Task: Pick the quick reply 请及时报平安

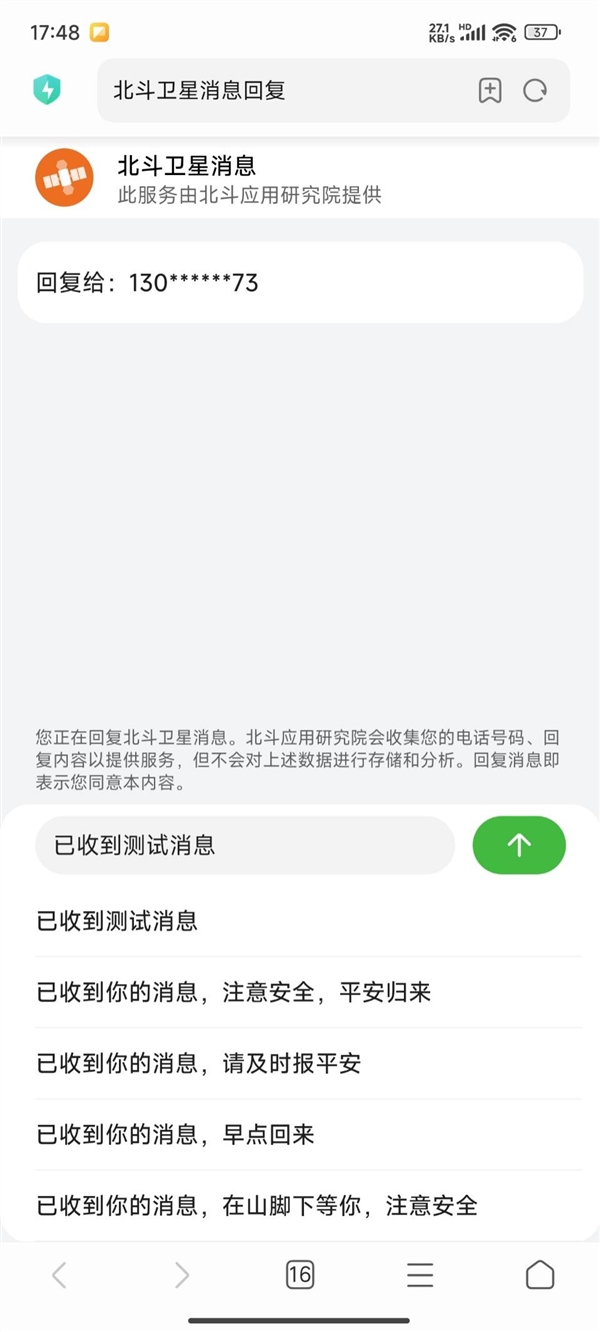Action: (x=199, y=1063)
